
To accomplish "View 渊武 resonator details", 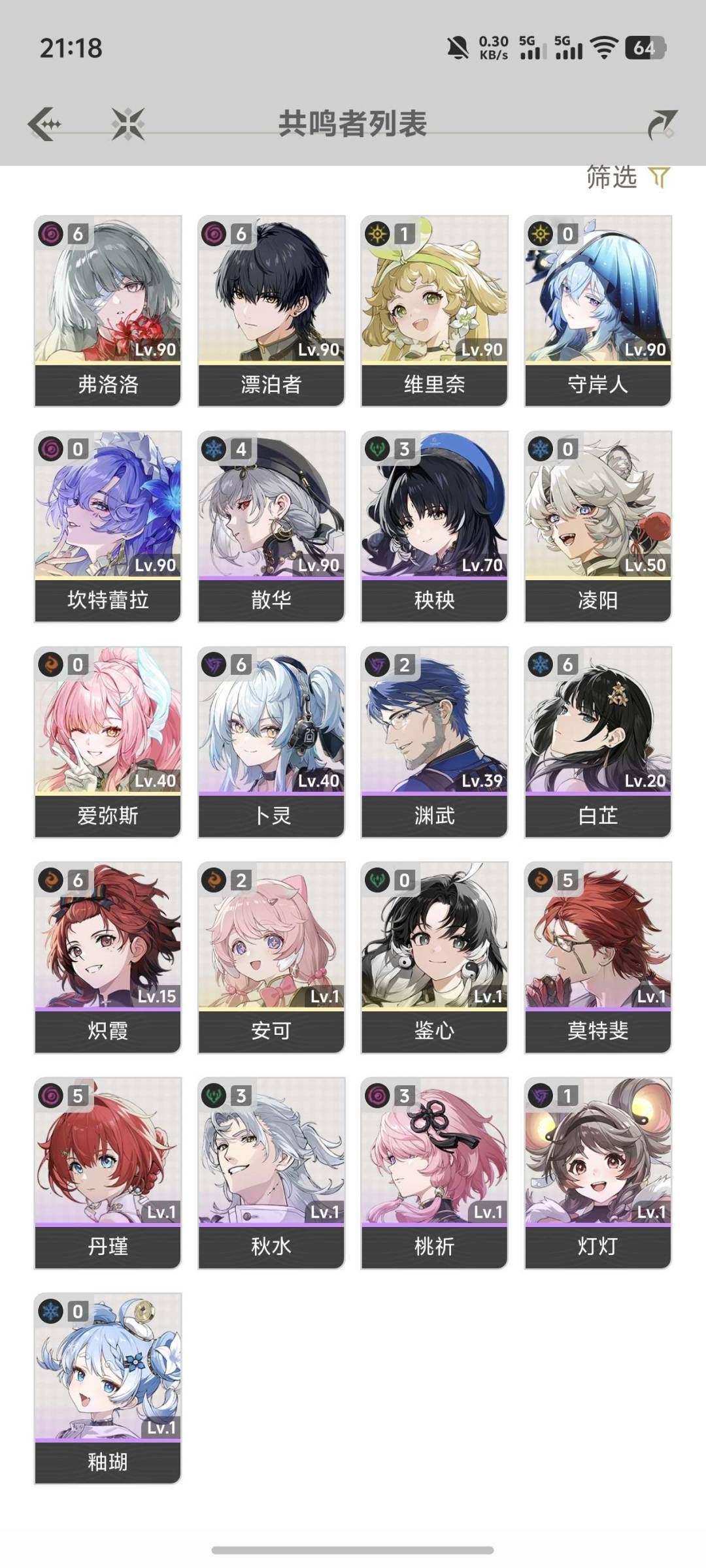I will (435, 742).
